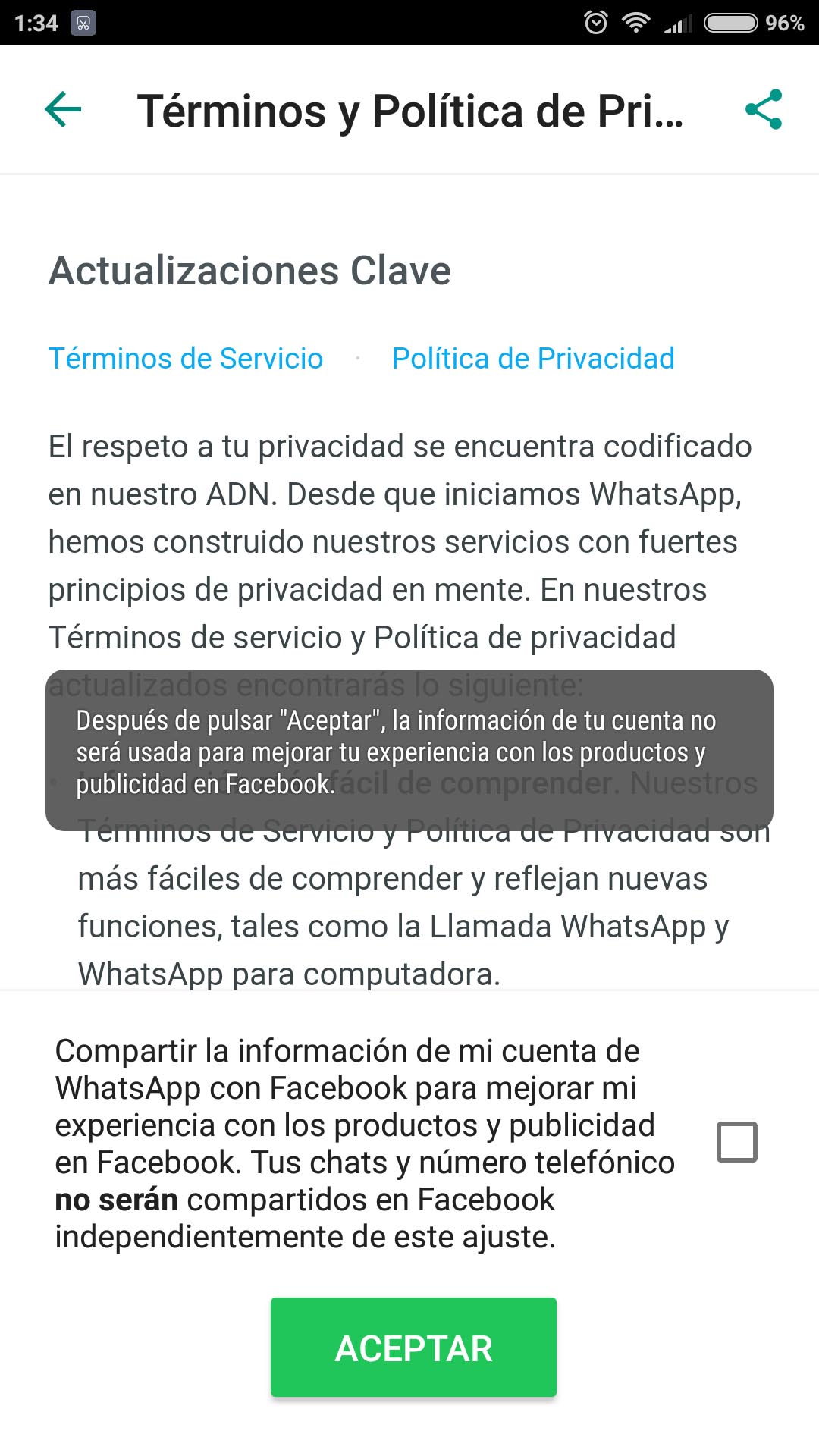
Task: Go back with the arrow icon
Action: tap(63, 110)
